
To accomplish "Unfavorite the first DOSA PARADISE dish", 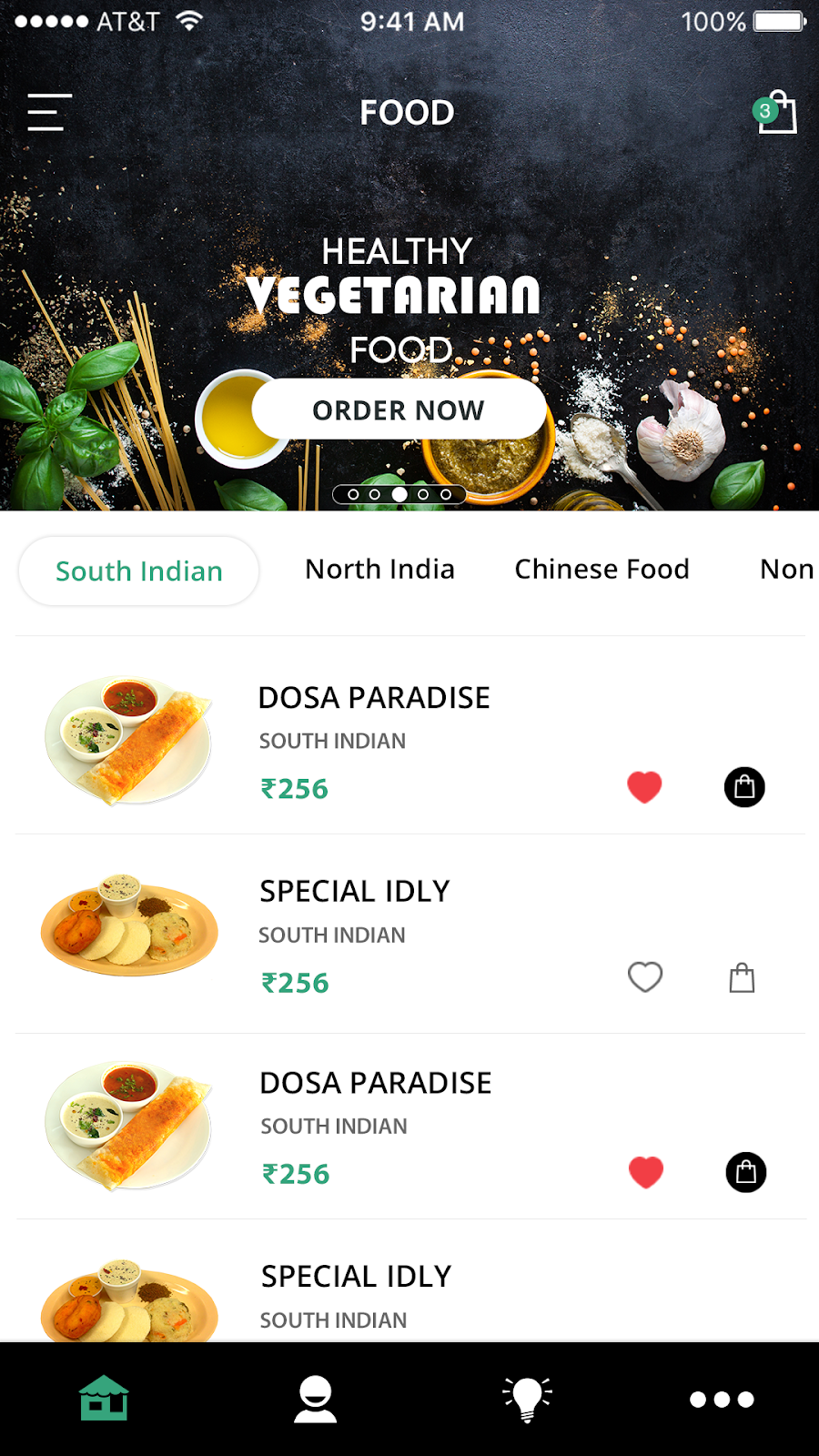I will click(x=645, y=787).
